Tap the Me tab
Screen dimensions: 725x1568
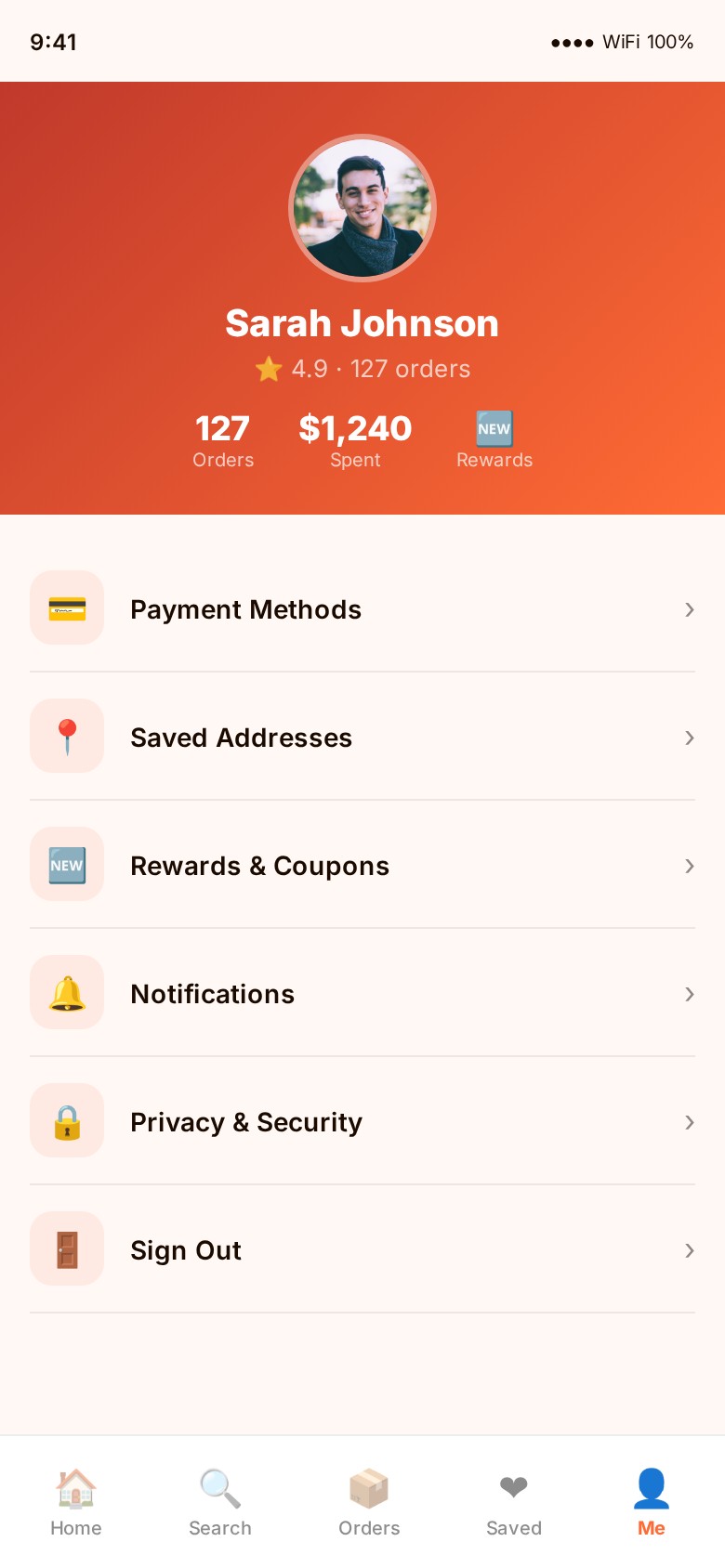click(x=651, y=1501)
